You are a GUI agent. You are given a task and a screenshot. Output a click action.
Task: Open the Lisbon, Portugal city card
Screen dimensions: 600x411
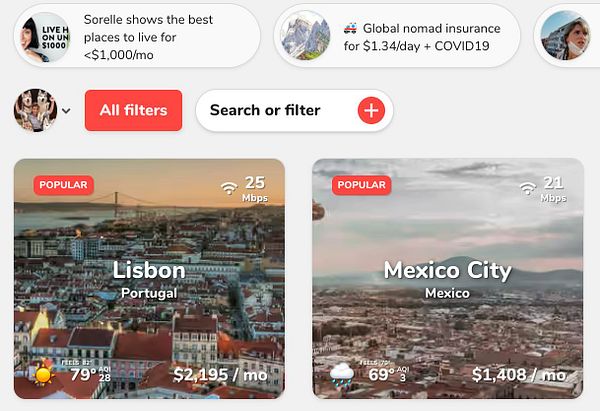149,278
